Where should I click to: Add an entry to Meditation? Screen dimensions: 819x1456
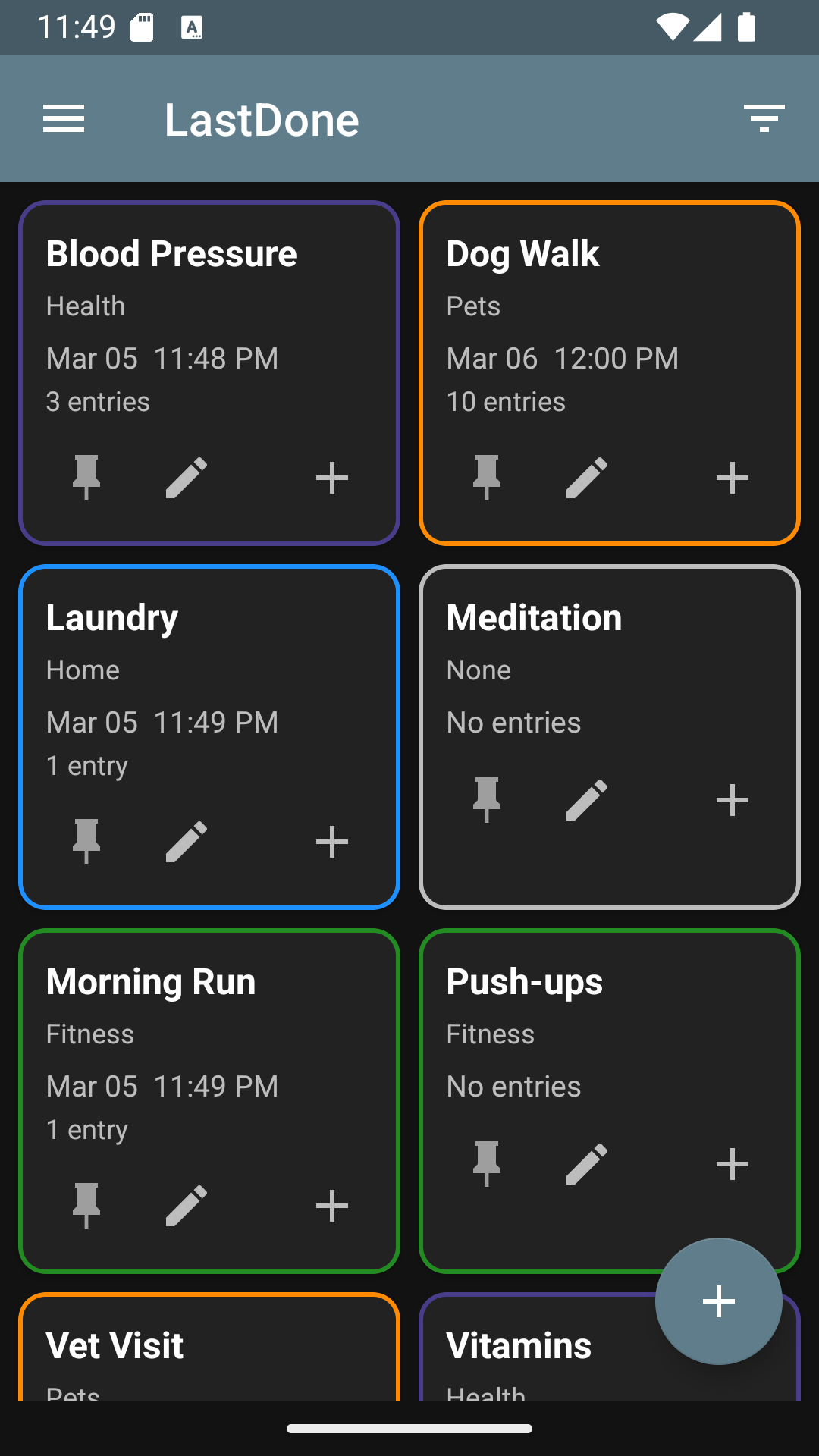[732, 799]
